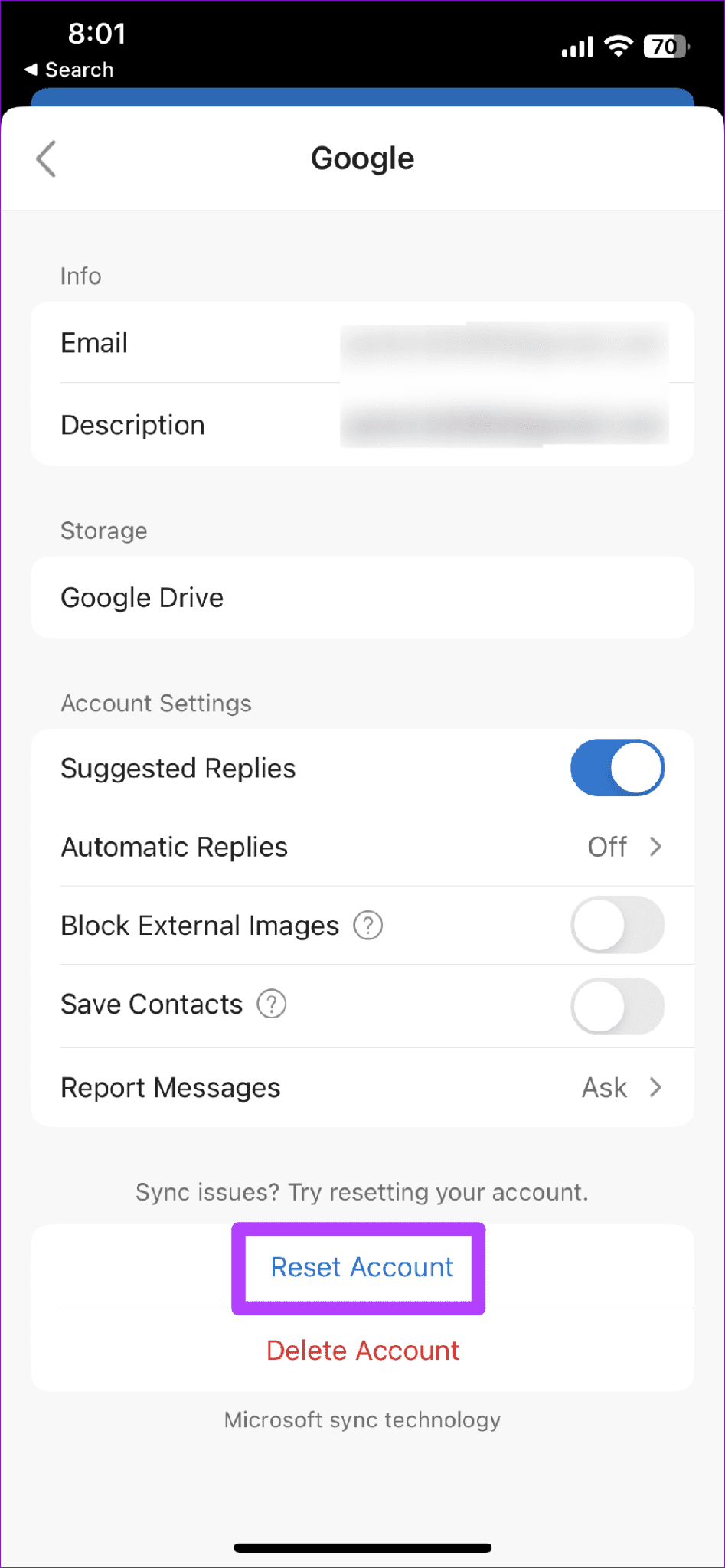
Task: Show help for Save Contacts
Action: 272,1004
